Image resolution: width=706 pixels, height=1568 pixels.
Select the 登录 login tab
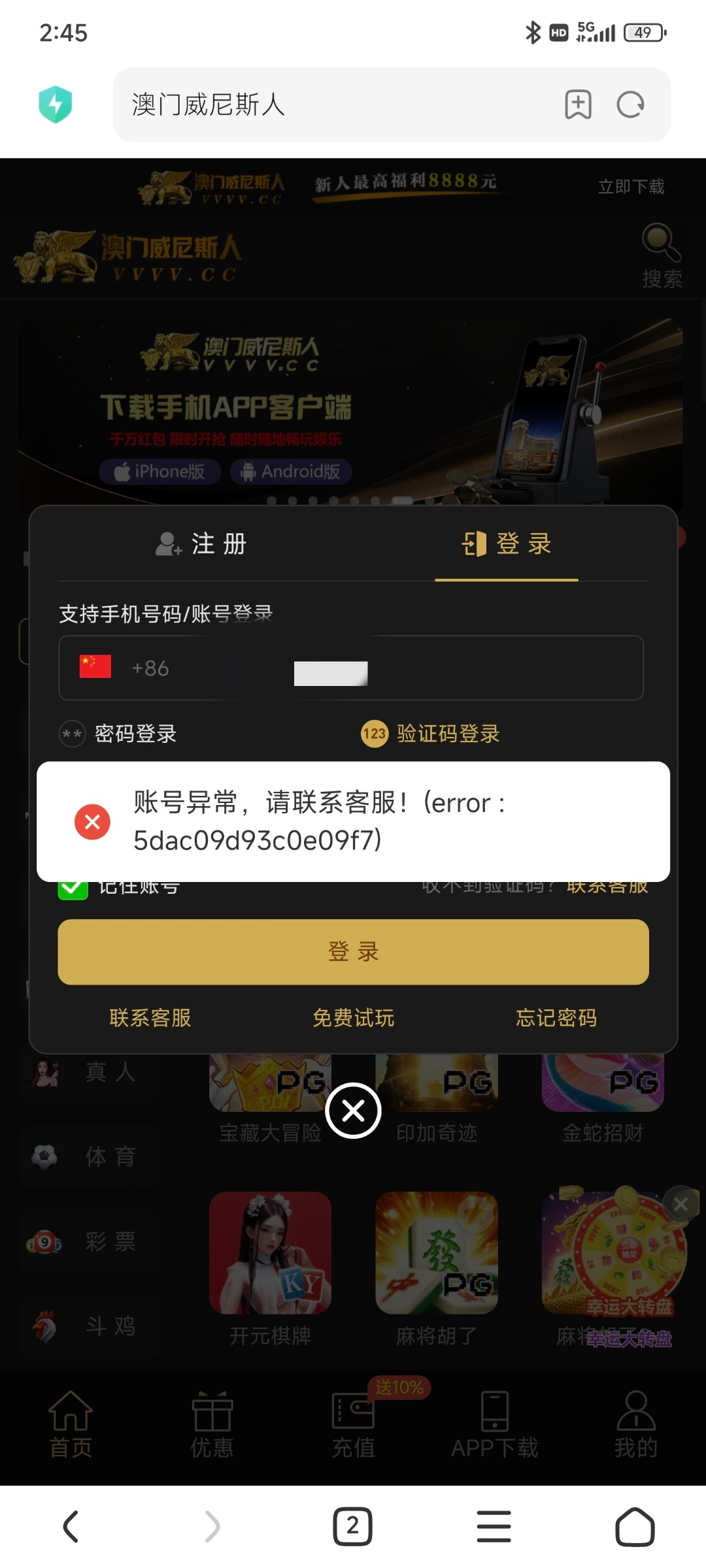pyautogui.click(x=507, y=544)
